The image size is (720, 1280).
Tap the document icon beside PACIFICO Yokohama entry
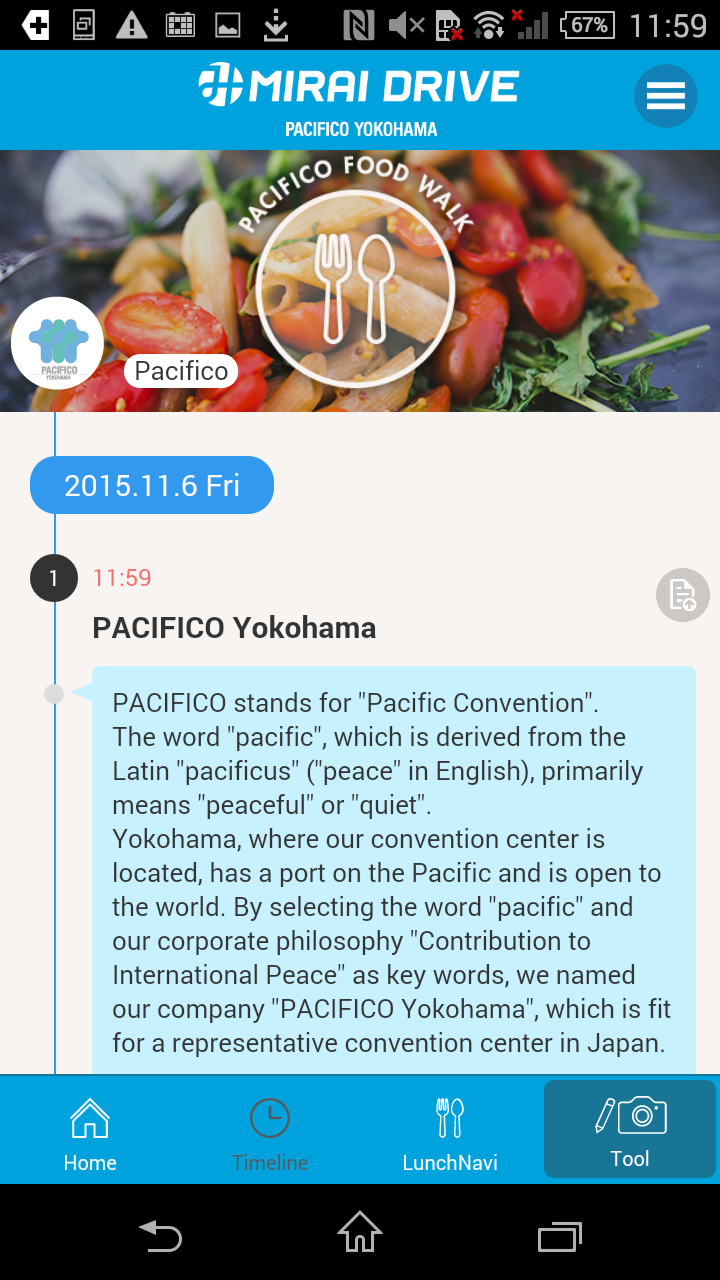point(682,595)
